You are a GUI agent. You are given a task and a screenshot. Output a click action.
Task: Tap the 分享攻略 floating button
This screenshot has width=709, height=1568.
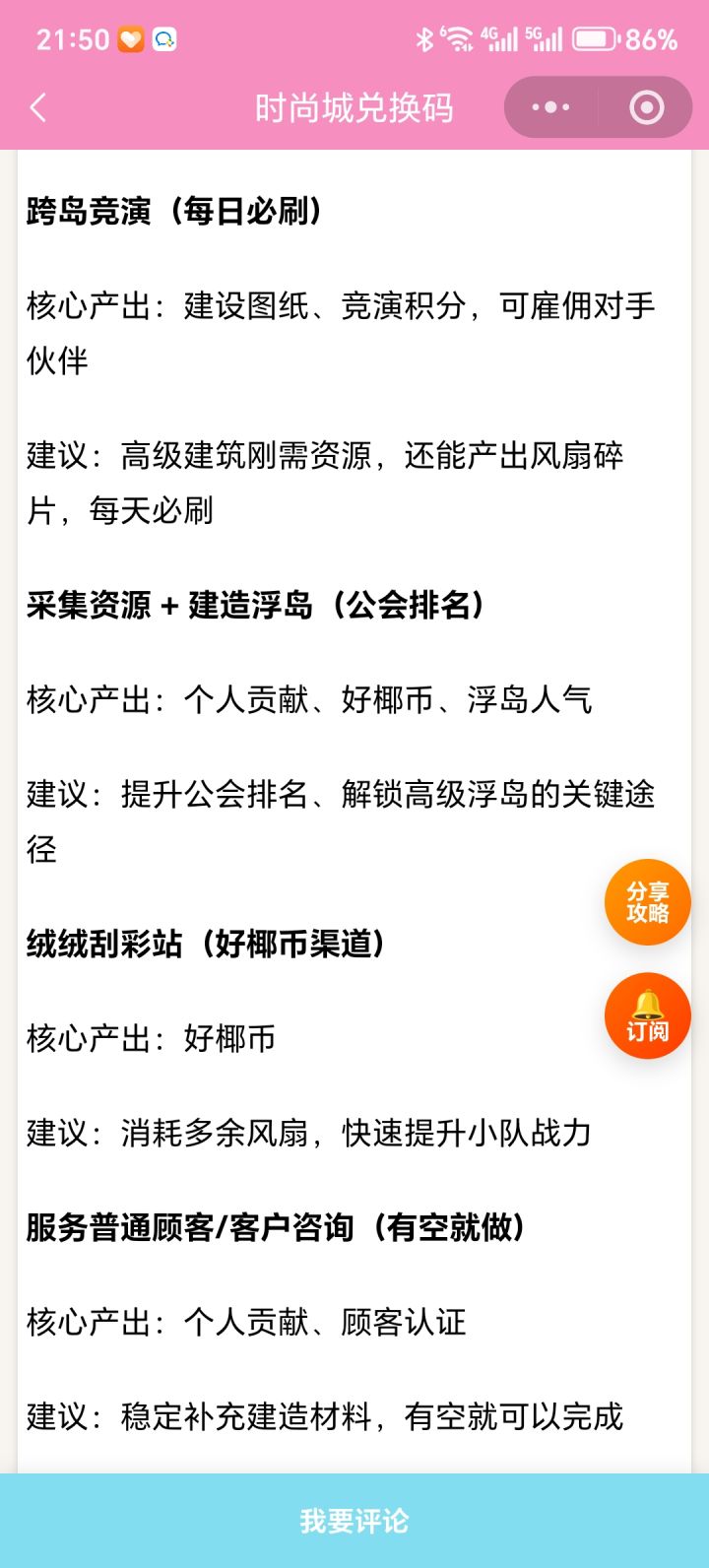647,902
